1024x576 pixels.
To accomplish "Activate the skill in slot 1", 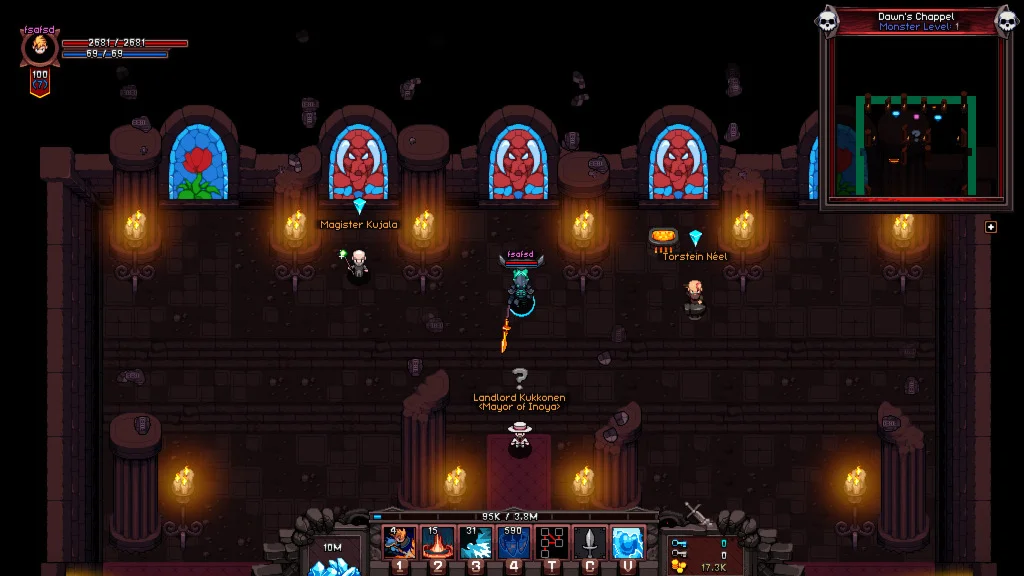I will 400,543.
